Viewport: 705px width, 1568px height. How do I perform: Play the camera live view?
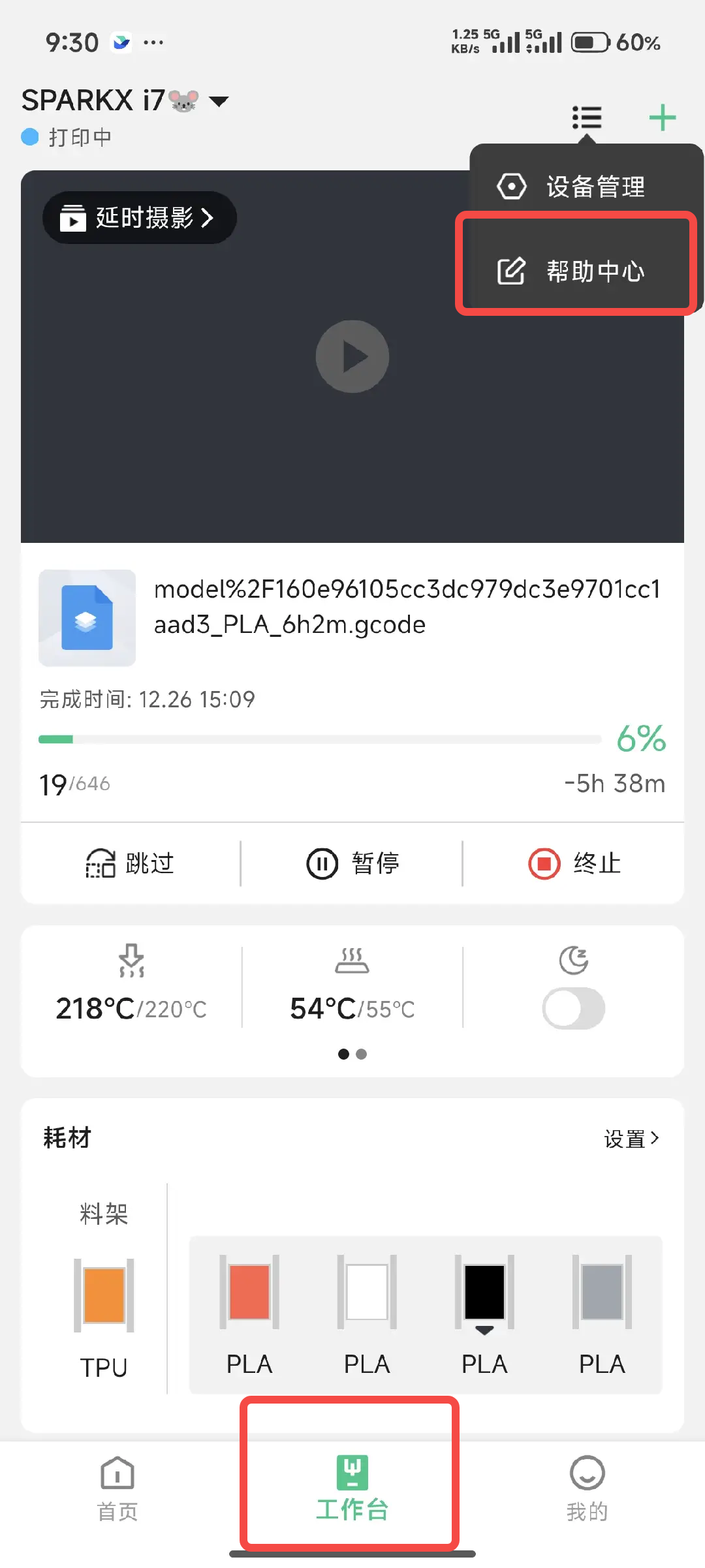[x=352, y=357]
